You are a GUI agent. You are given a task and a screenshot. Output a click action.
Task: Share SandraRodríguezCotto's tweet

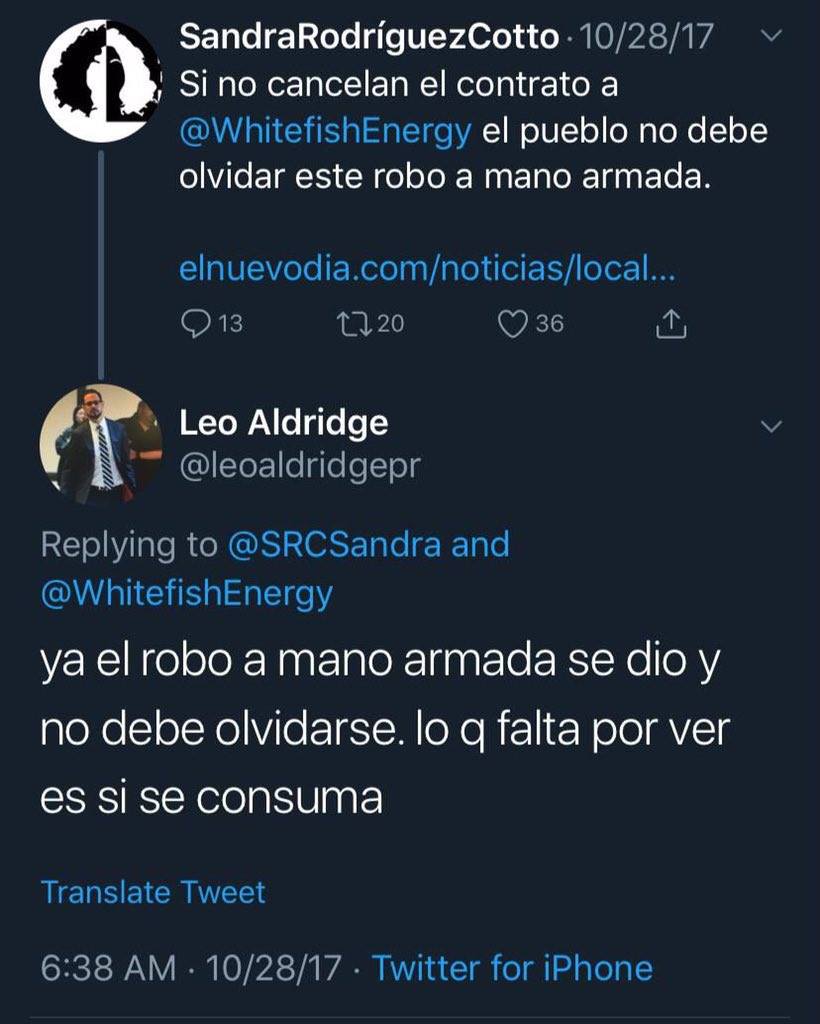coord(671,323)
